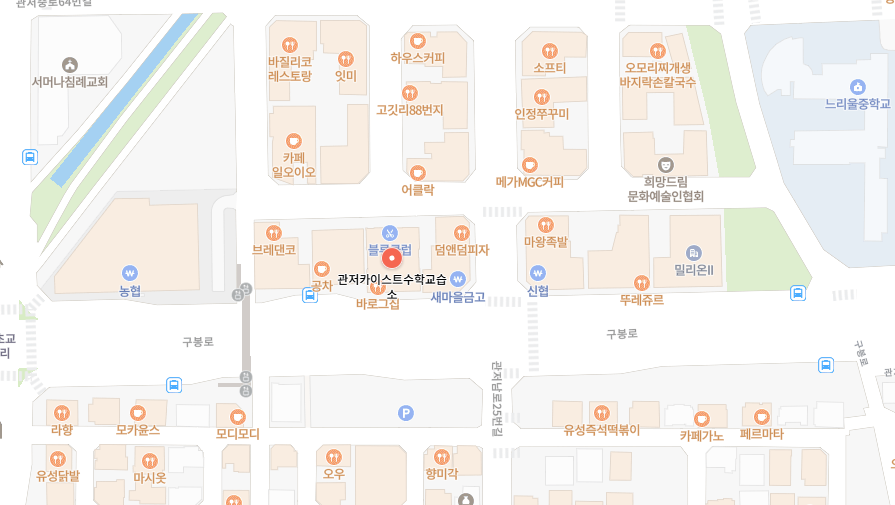895x505 pixels.
Task: Select the 희망드림 문화예술인협회 marker
Action: tap(666, 164)
